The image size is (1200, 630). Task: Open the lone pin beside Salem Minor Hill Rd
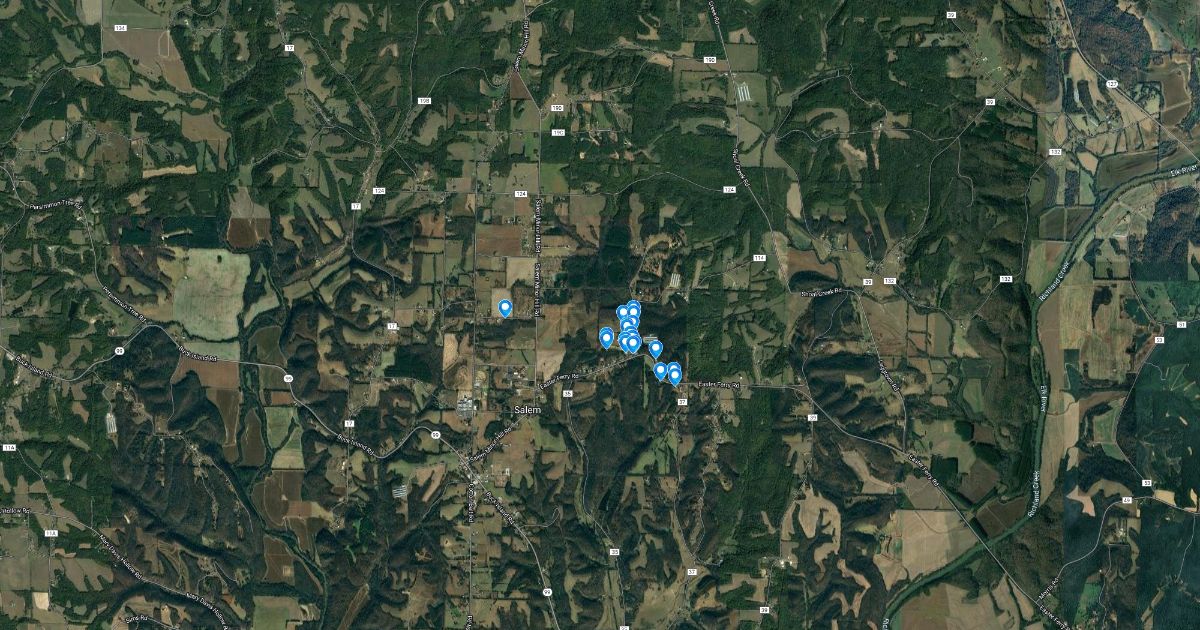[505, 308]
